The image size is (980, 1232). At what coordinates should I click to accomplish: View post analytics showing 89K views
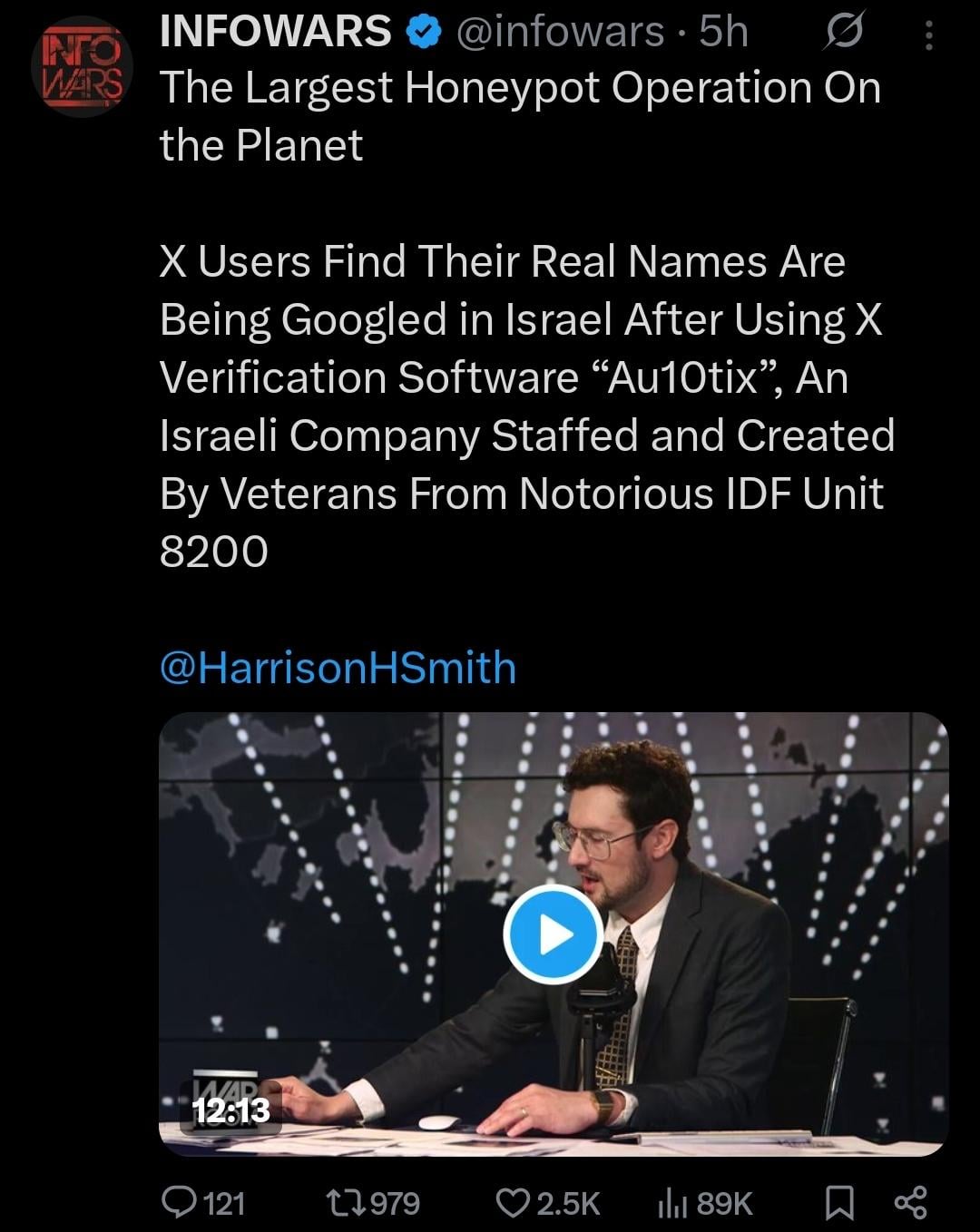(704, 1203)
